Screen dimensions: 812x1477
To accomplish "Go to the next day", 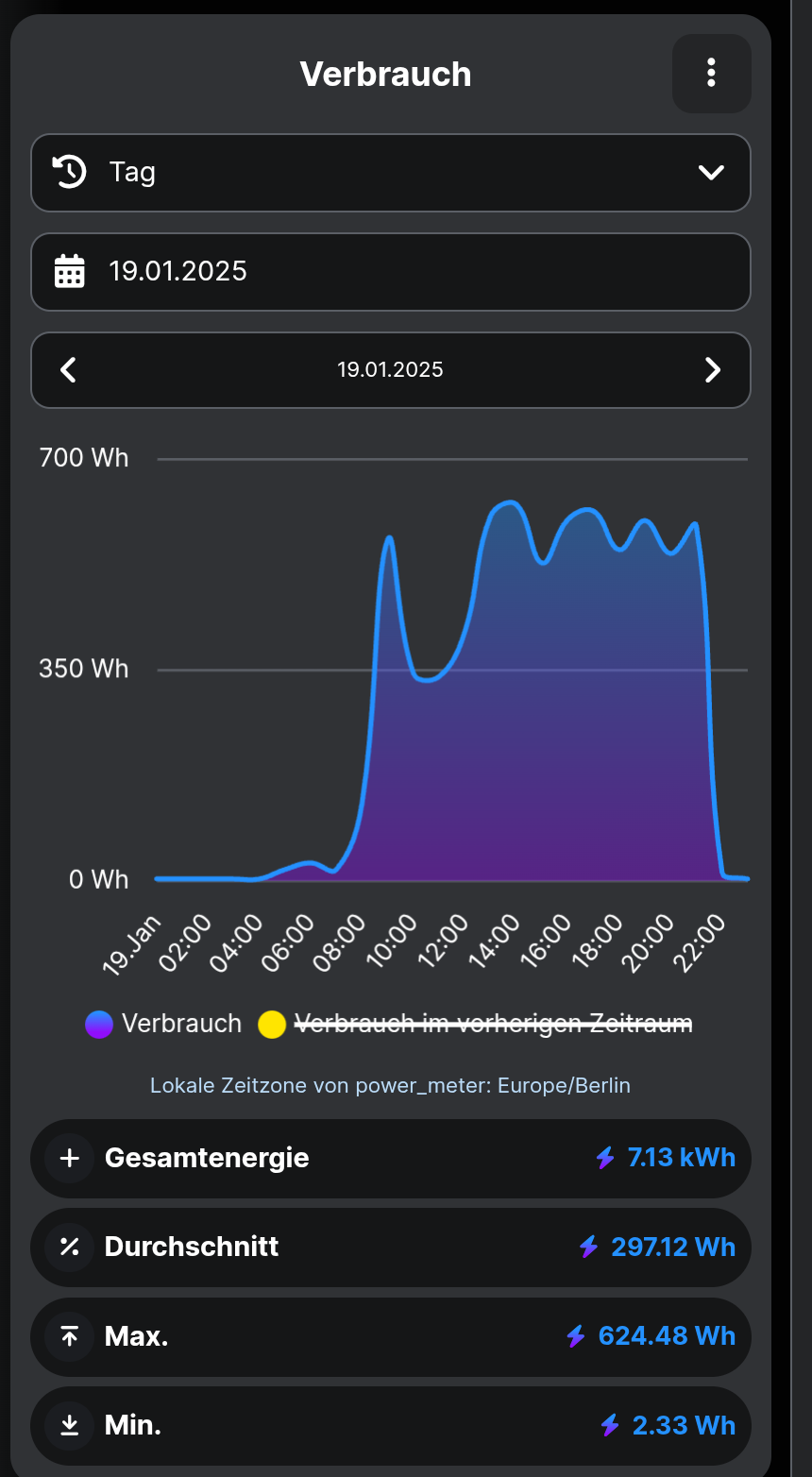I will click(x=713, y=370).
